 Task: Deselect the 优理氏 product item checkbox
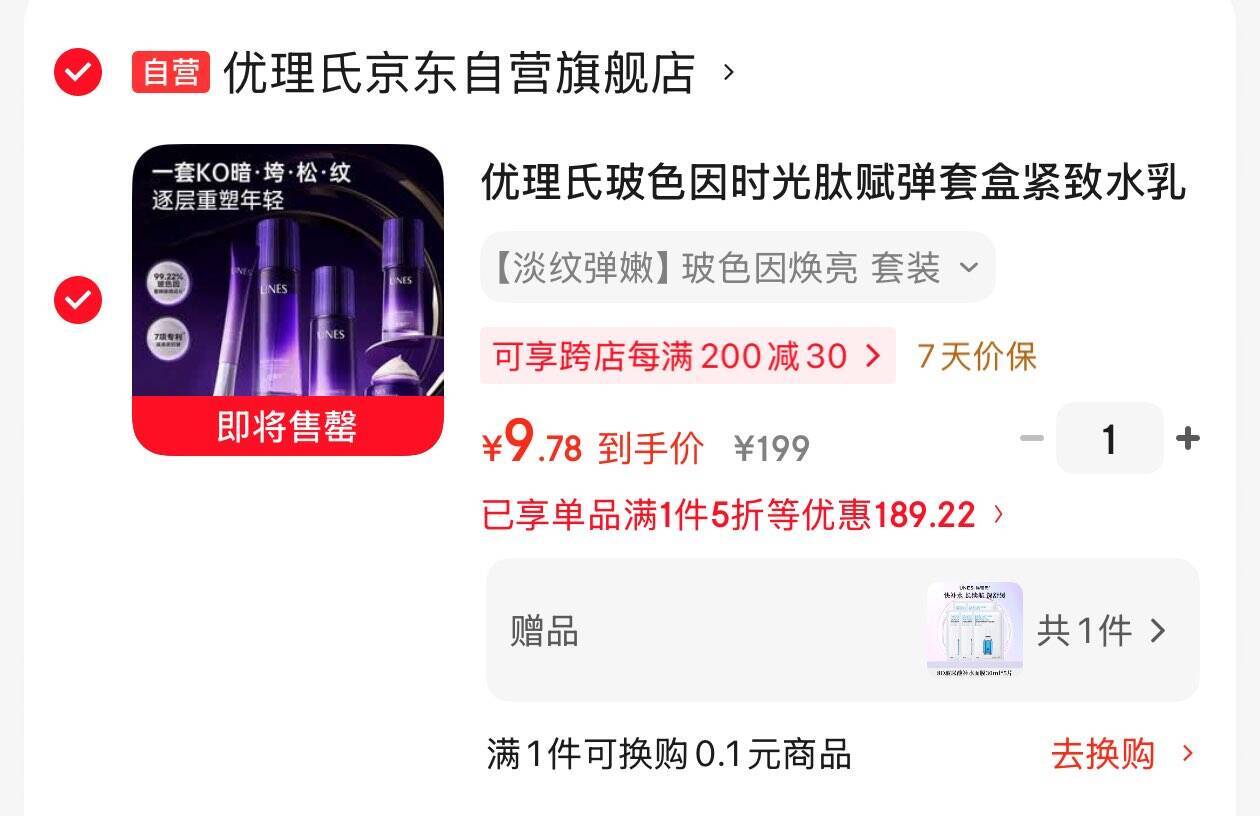coord(78,299)
